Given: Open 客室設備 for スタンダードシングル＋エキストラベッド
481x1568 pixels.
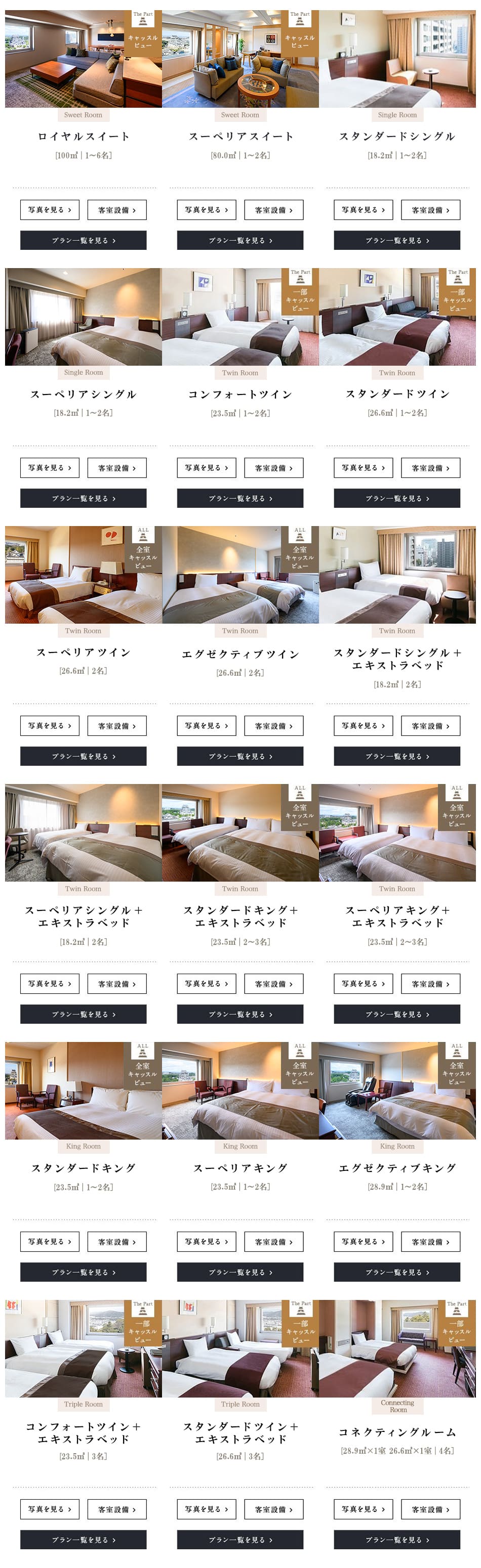Looking at the screenshot, I should pyautogui.click(x=430, y=725).
